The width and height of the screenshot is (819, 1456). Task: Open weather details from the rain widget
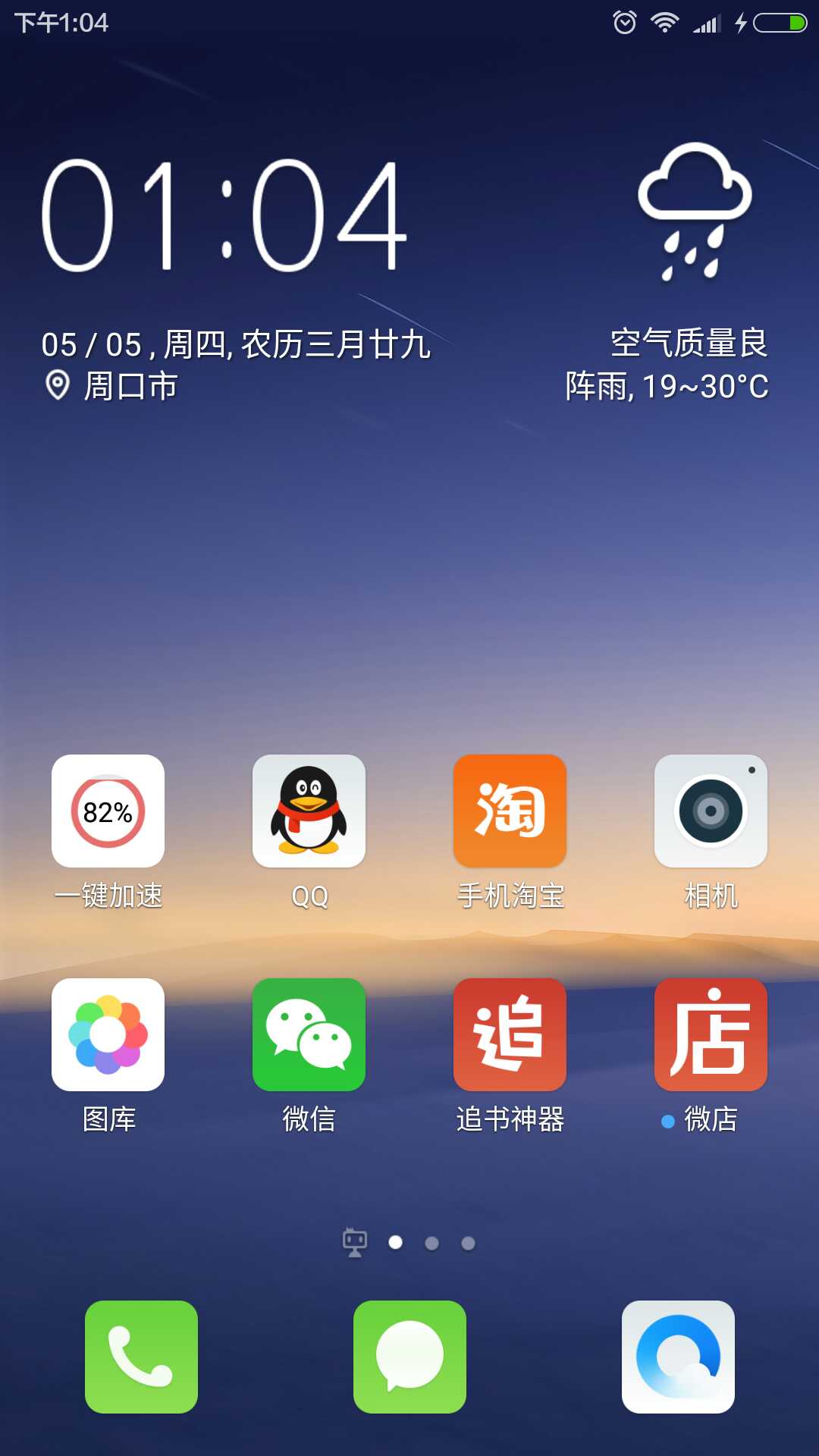click(694, 211)
